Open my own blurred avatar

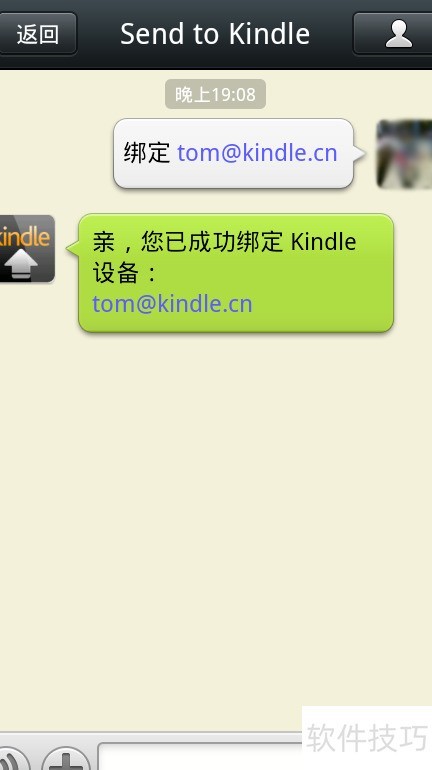click(405, 154)
